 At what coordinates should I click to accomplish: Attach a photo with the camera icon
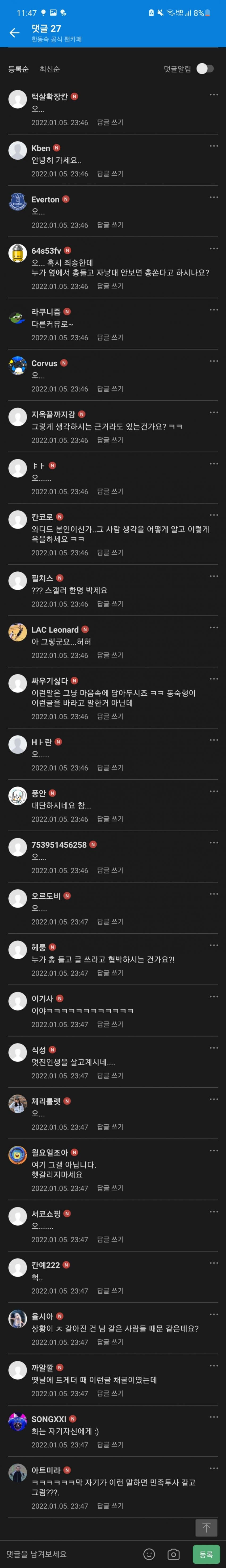pos(173,1549)
